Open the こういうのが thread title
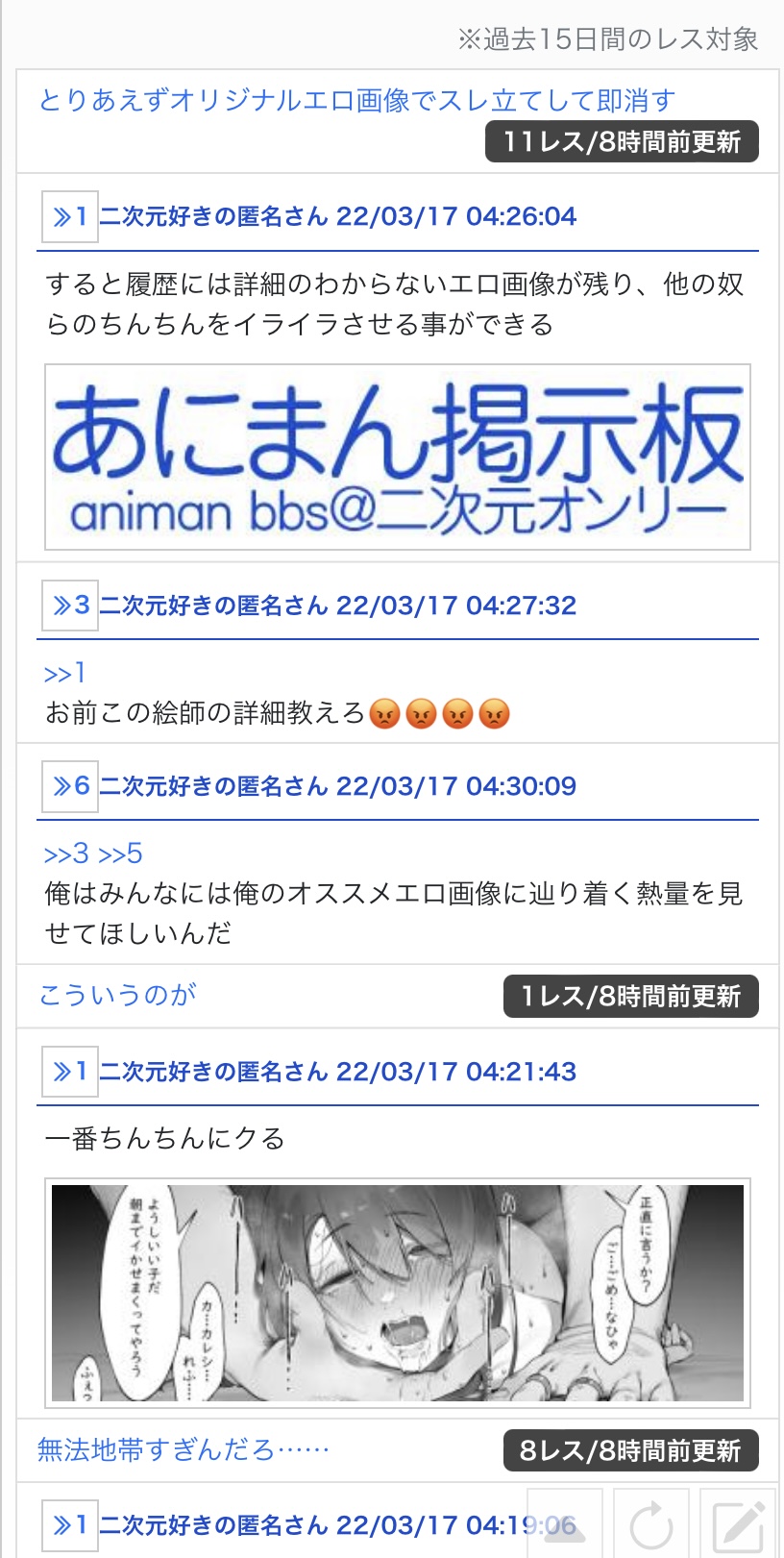784x1558 pixels. [x=117, y=995]
